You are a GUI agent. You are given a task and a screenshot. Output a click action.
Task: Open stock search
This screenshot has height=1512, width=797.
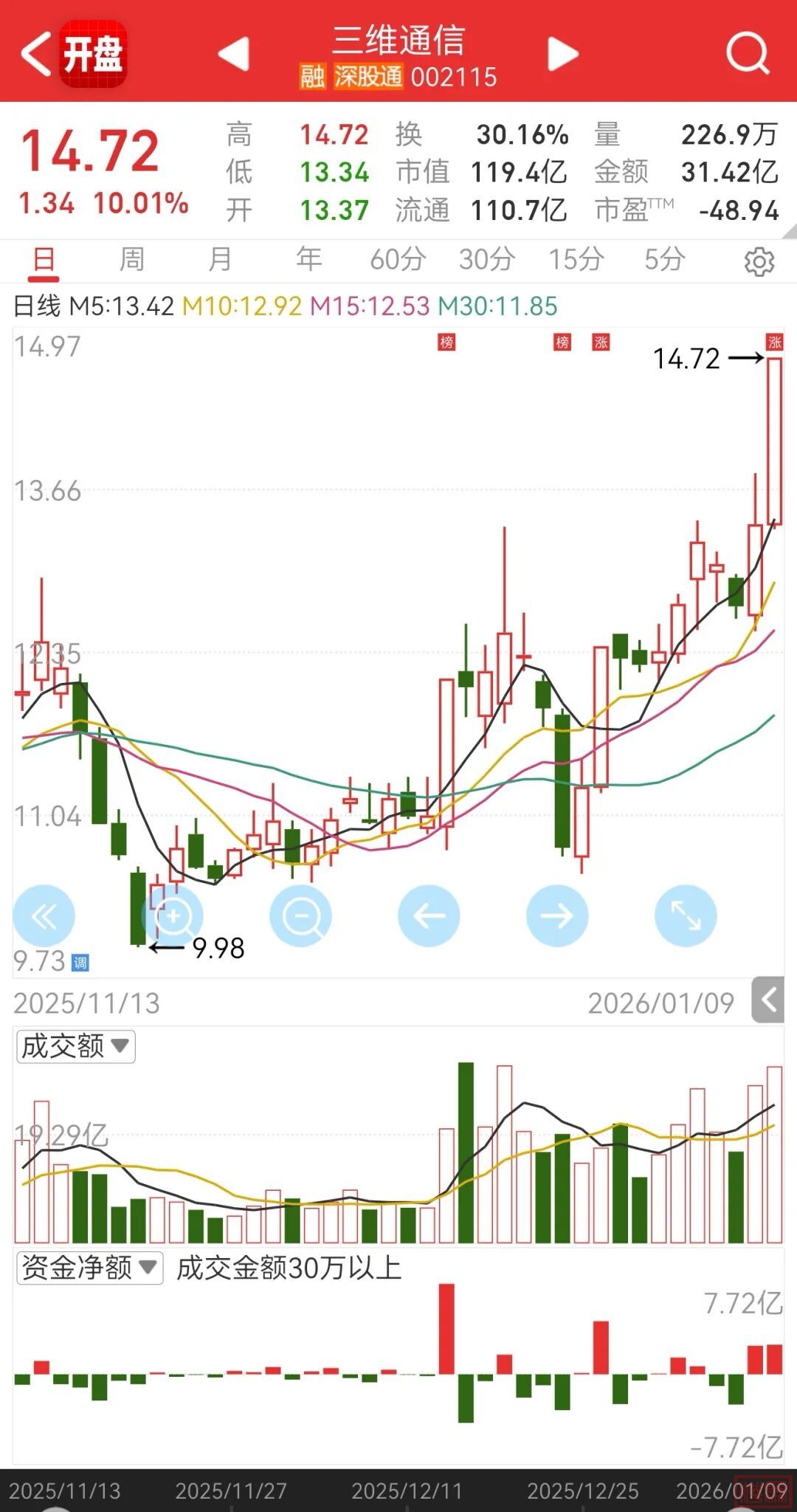747,54
